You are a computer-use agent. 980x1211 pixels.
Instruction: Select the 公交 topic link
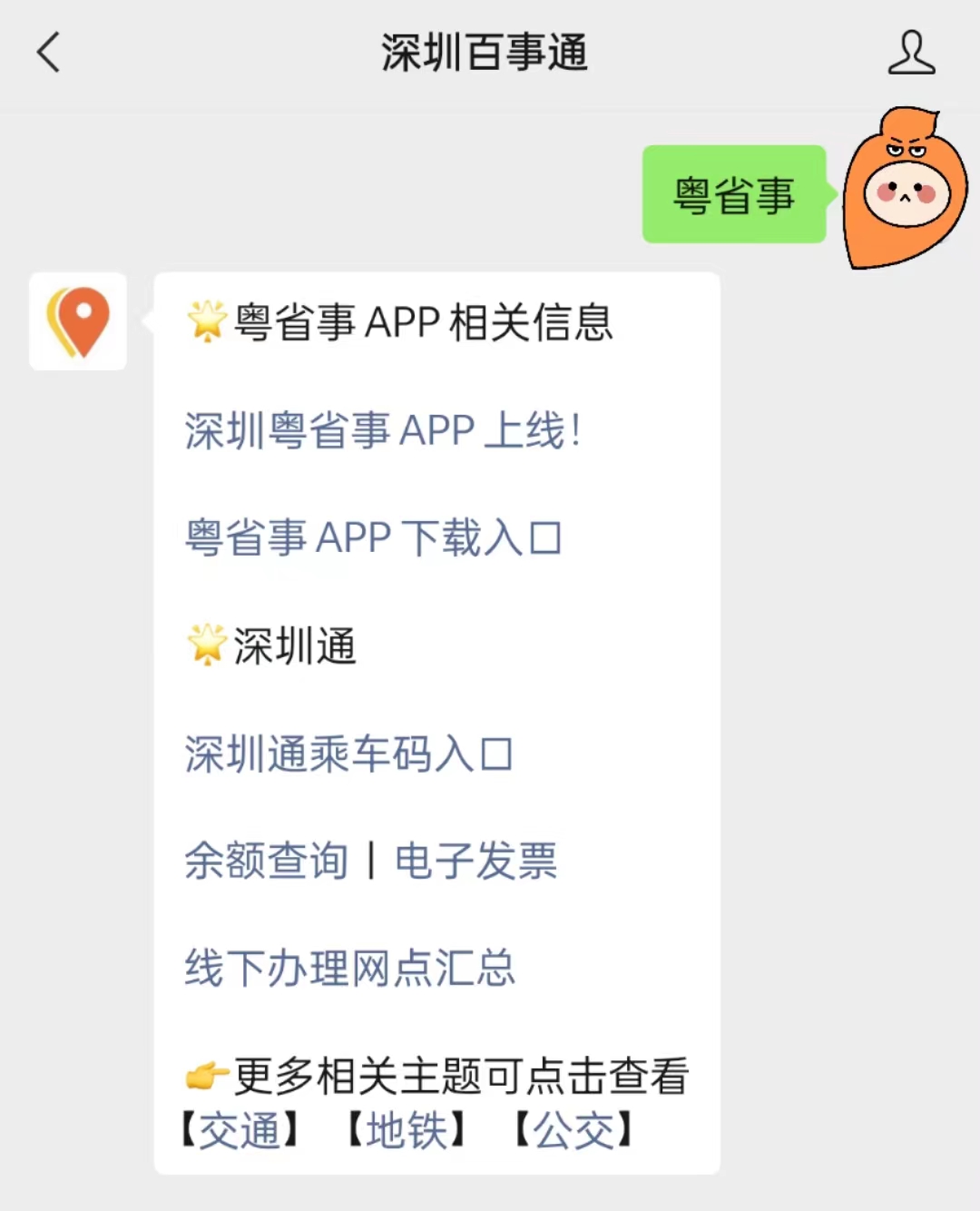click(573, 1131)
